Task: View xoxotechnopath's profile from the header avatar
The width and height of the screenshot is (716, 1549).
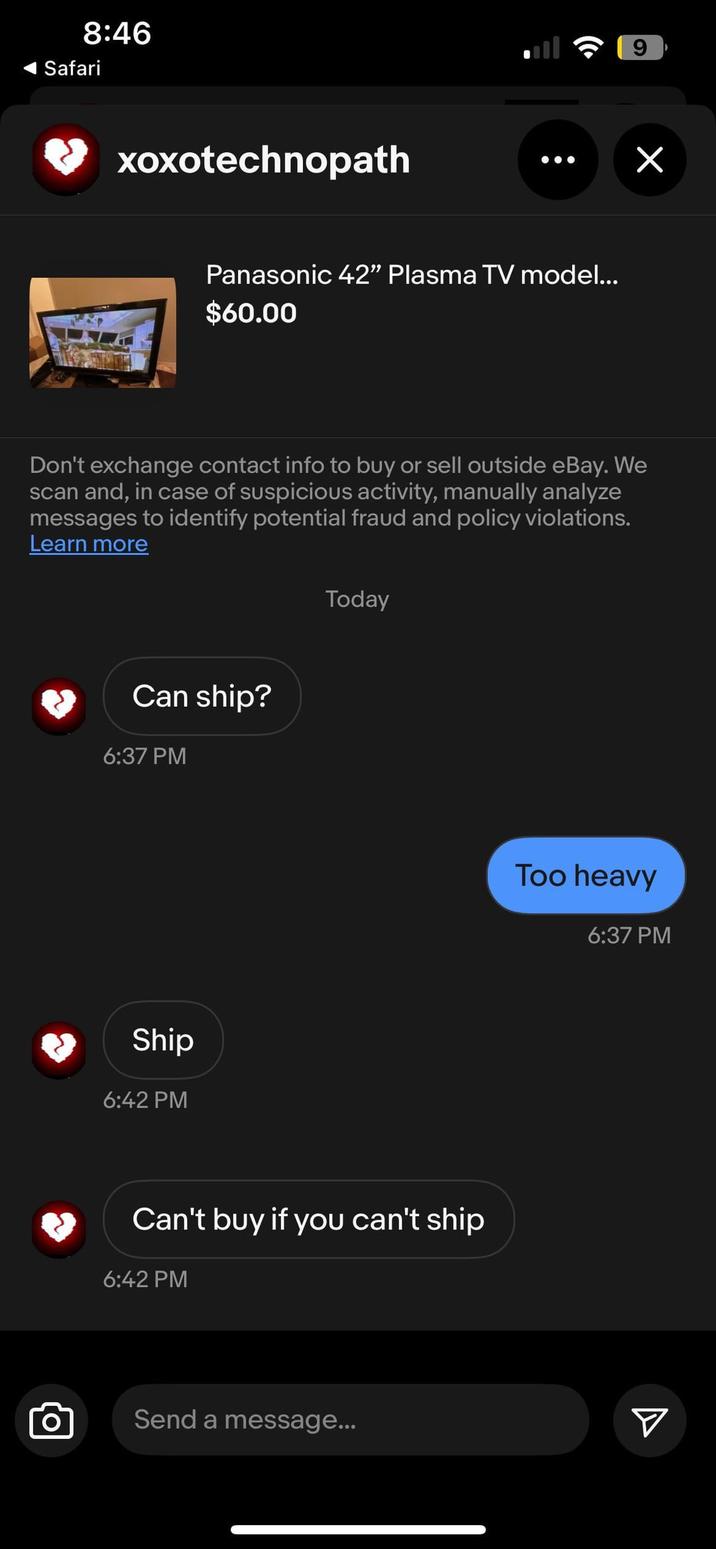Action: (66, 160)
